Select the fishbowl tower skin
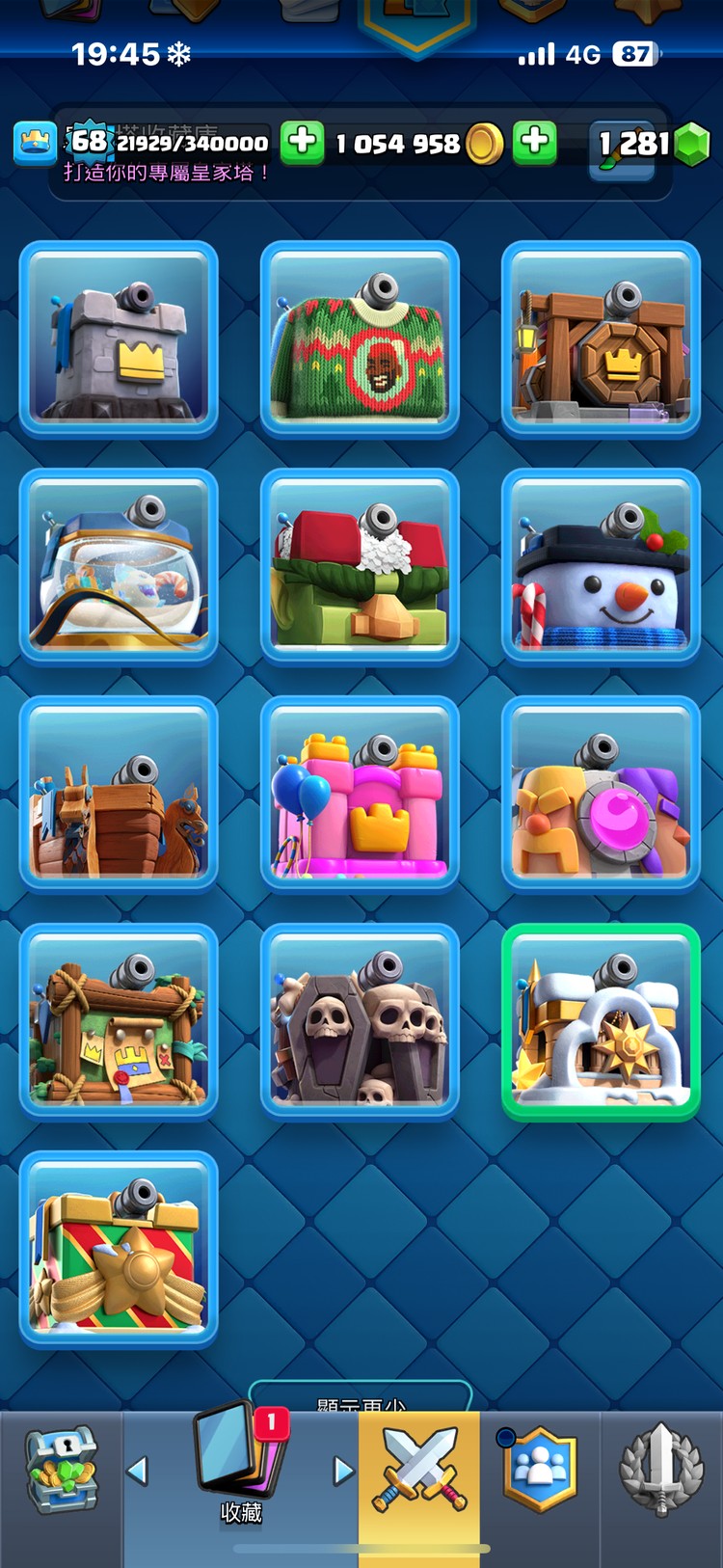 pos(119,565)
